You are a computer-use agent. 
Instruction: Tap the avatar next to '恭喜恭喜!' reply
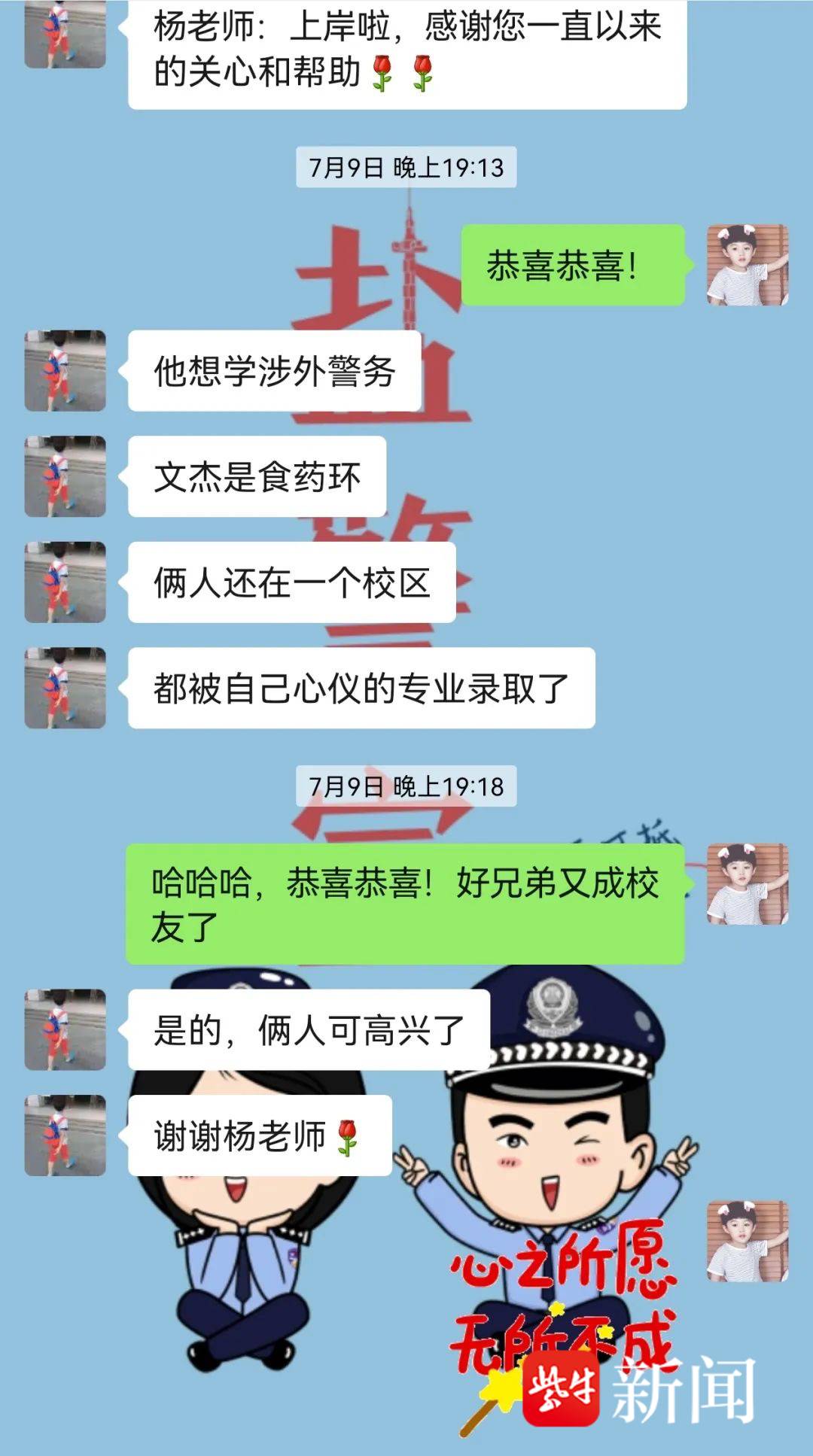[747, 265]
